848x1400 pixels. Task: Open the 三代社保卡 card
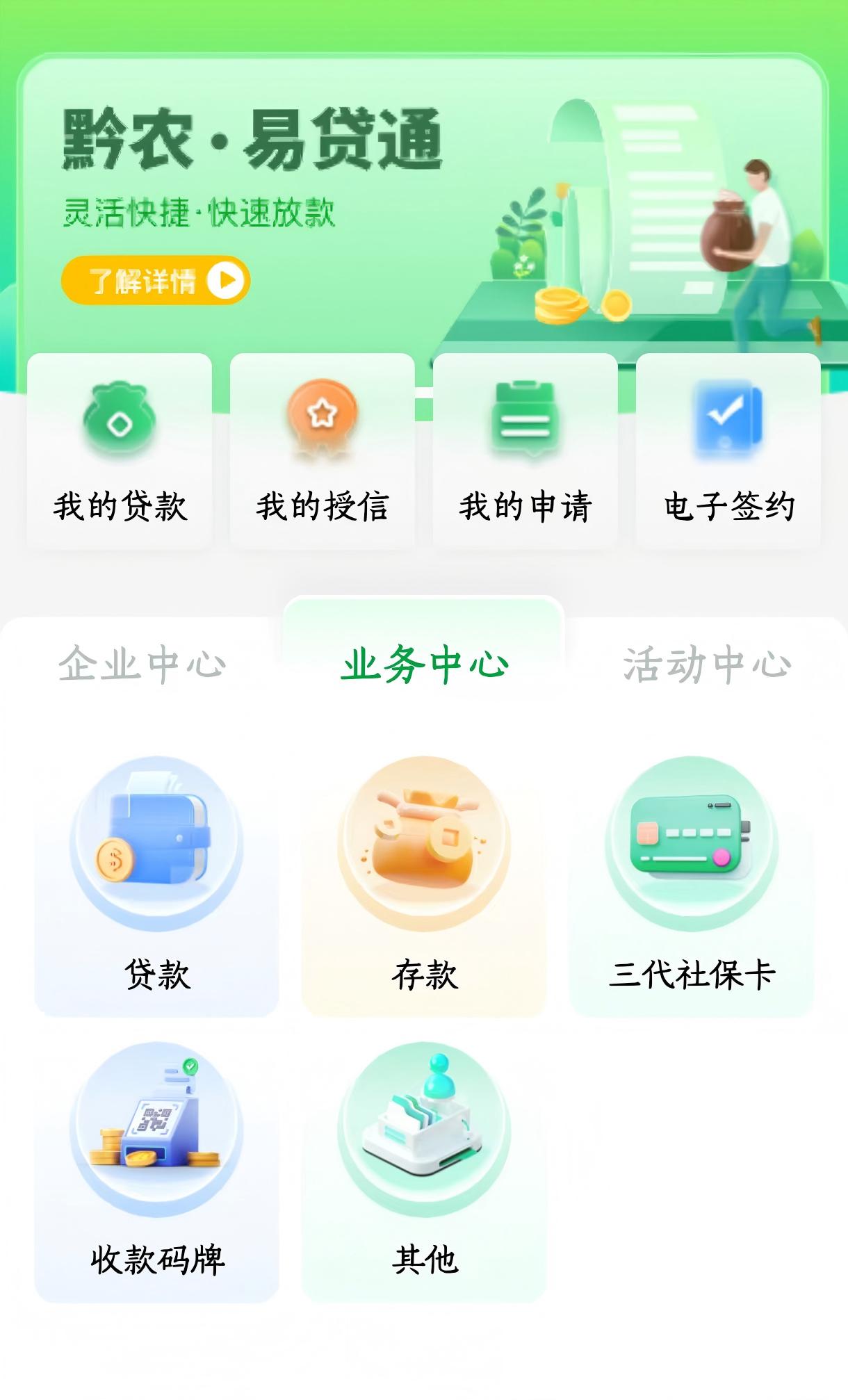pos(692,885)
